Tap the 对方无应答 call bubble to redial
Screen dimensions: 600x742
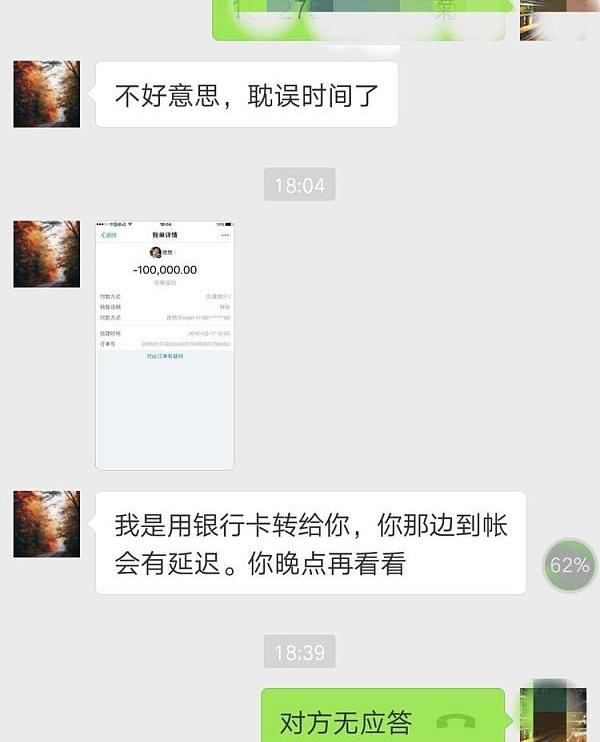click(384, 718)
